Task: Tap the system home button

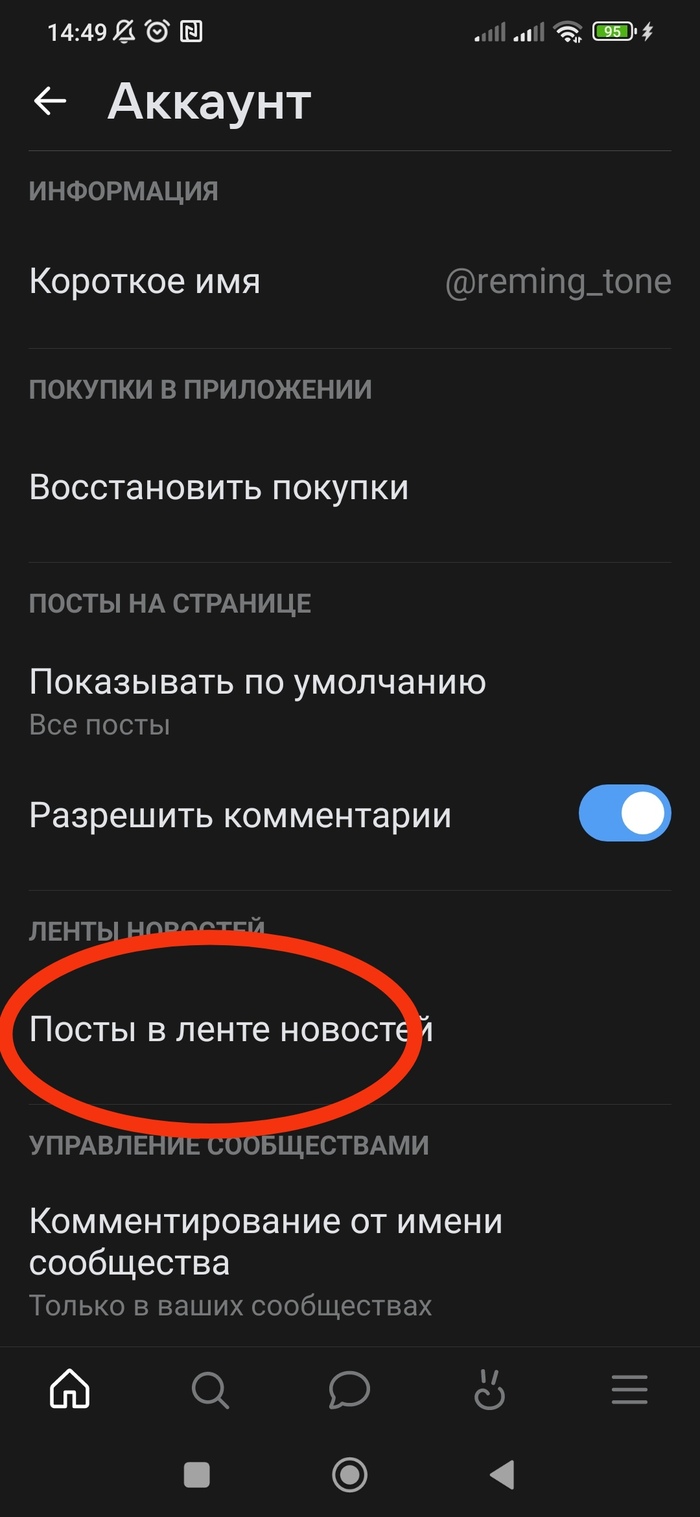Action: pos(349,1474)
